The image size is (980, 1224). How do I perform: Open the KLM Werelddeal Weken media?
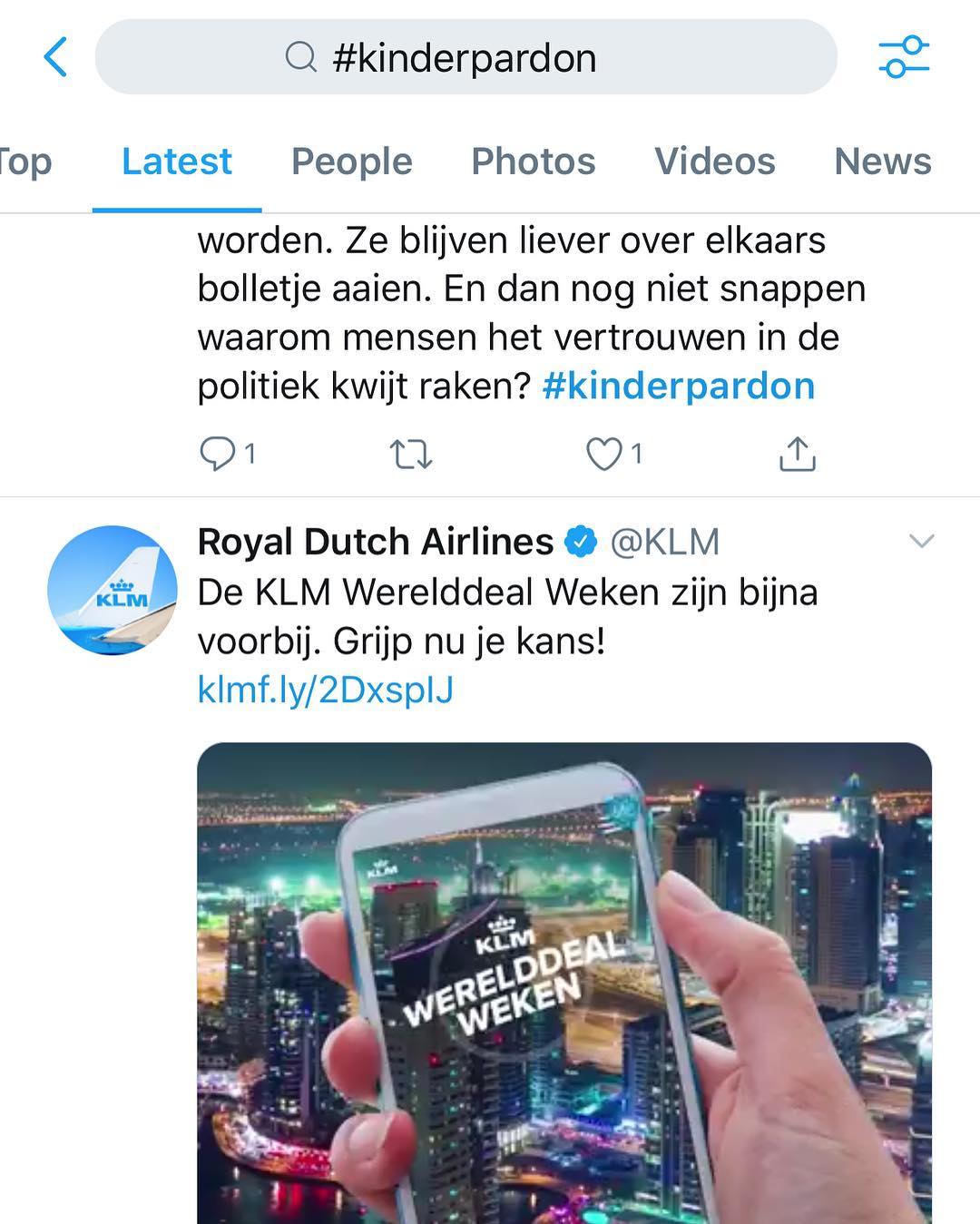[563, 980]
